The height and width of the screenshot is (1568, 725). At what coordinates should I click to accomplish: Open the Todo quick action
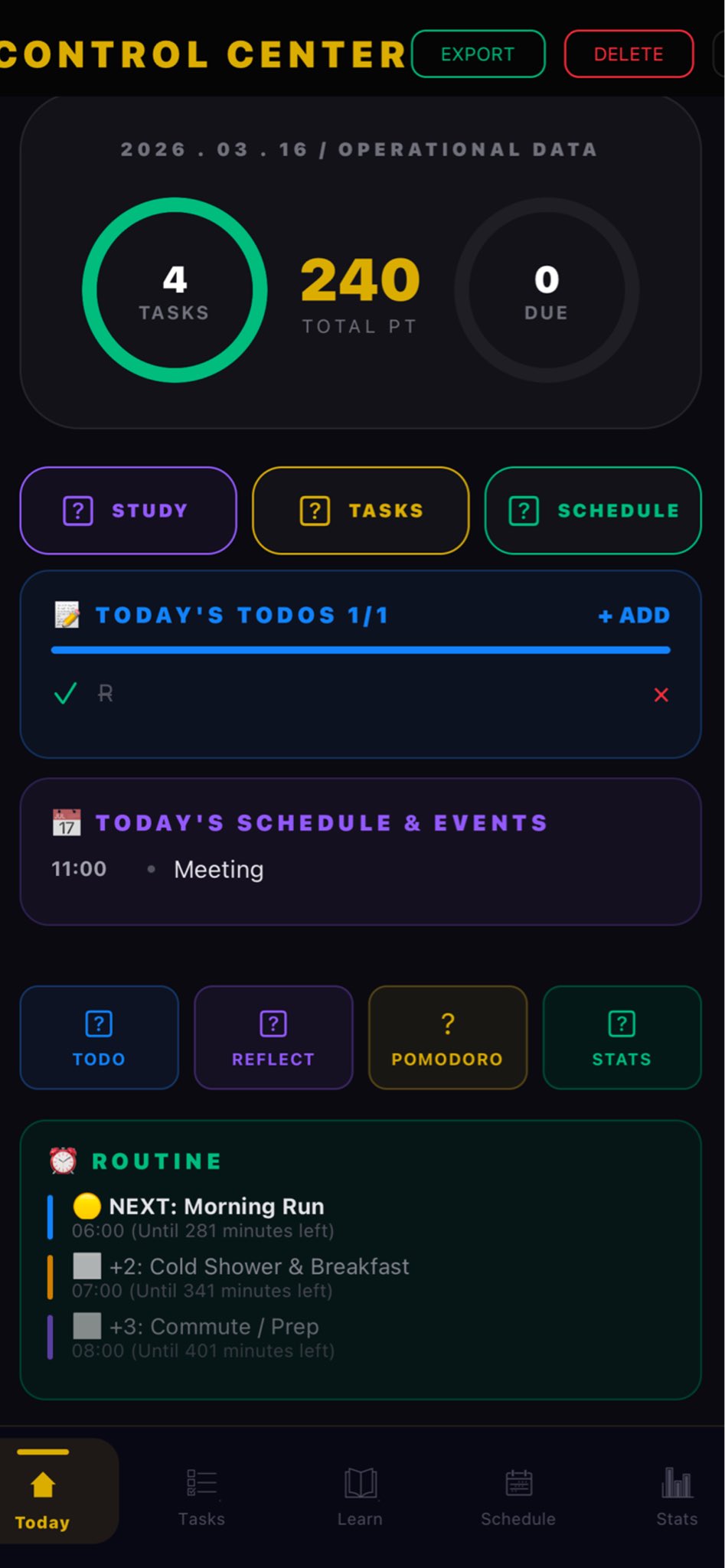point(99,1037)
